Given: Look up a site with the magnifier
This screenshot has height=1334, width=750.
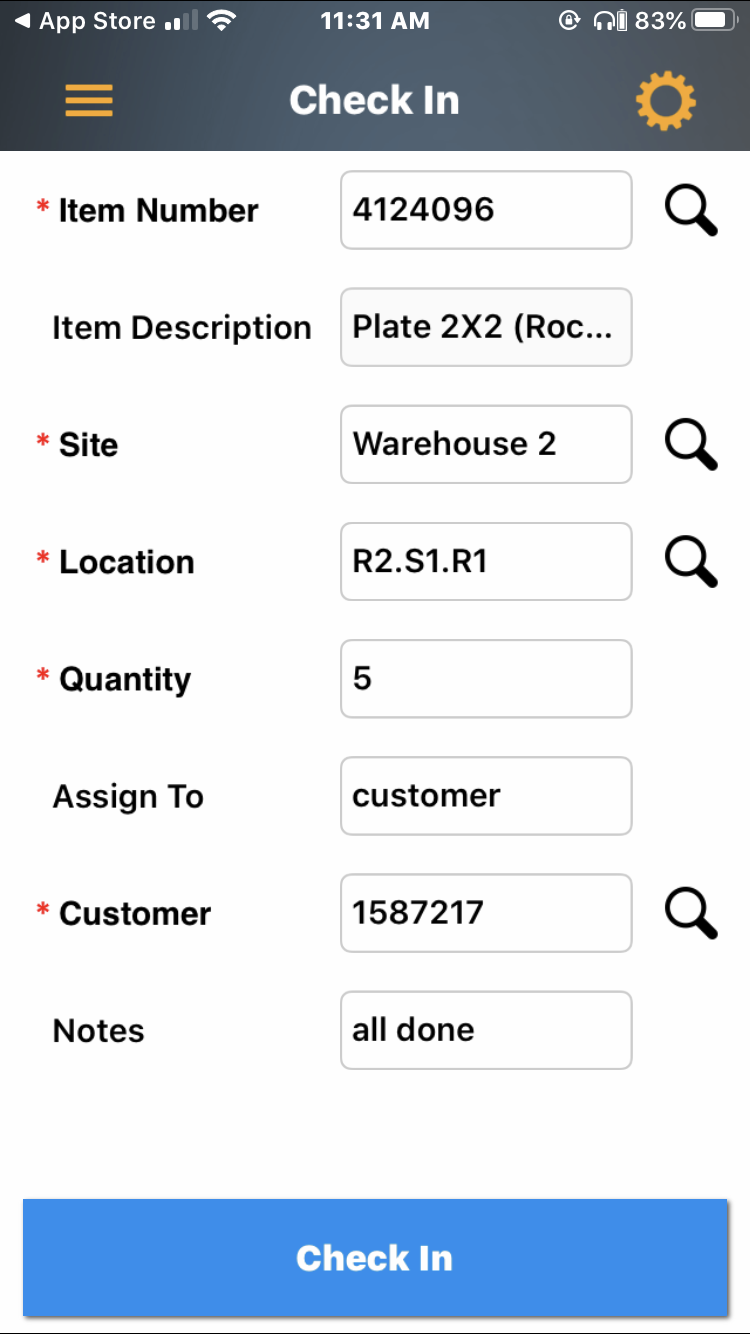Looking at the screenshot, I should [691, 445].
